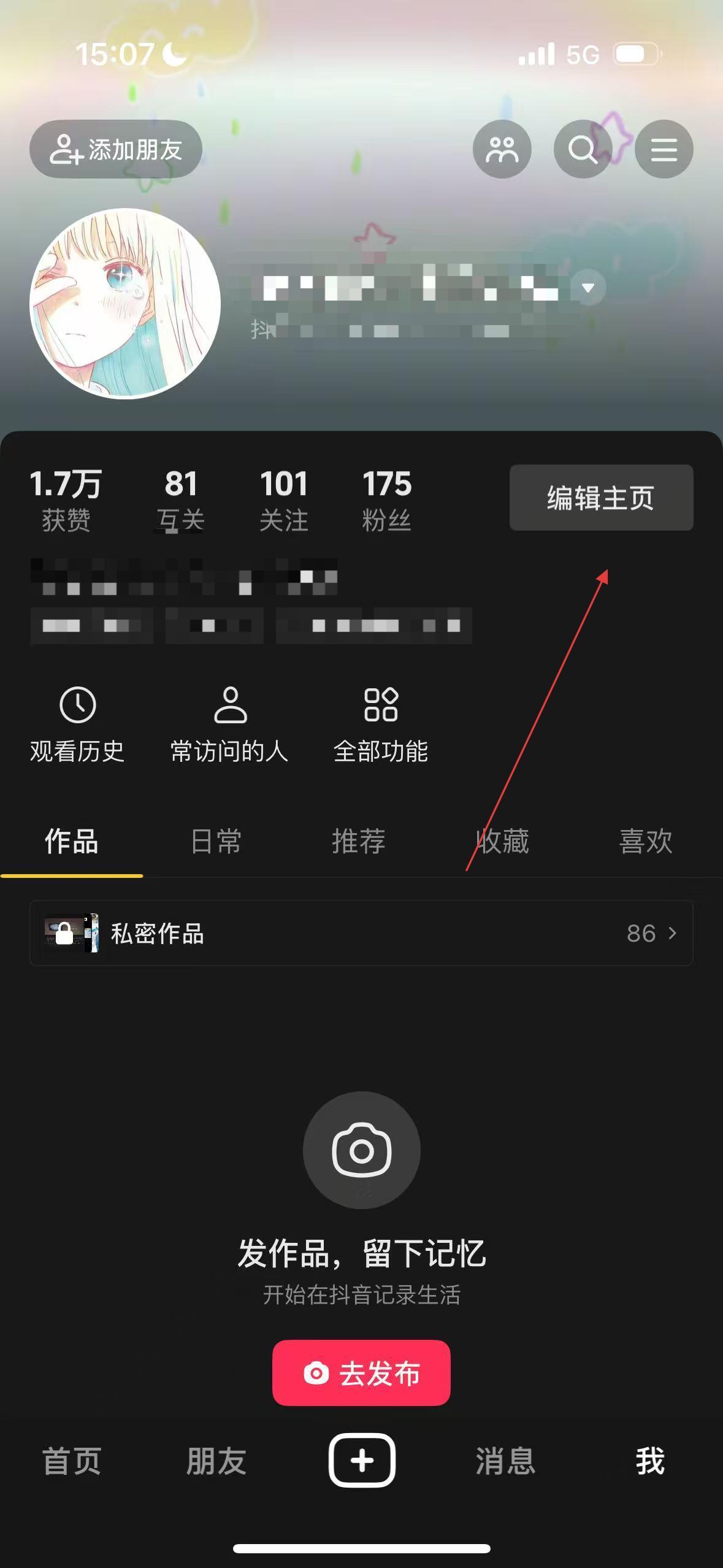The height and width of the screenshot is (1568, 723).
Task: Switch to the 喜欢 tab
Action: pos(645,841)
